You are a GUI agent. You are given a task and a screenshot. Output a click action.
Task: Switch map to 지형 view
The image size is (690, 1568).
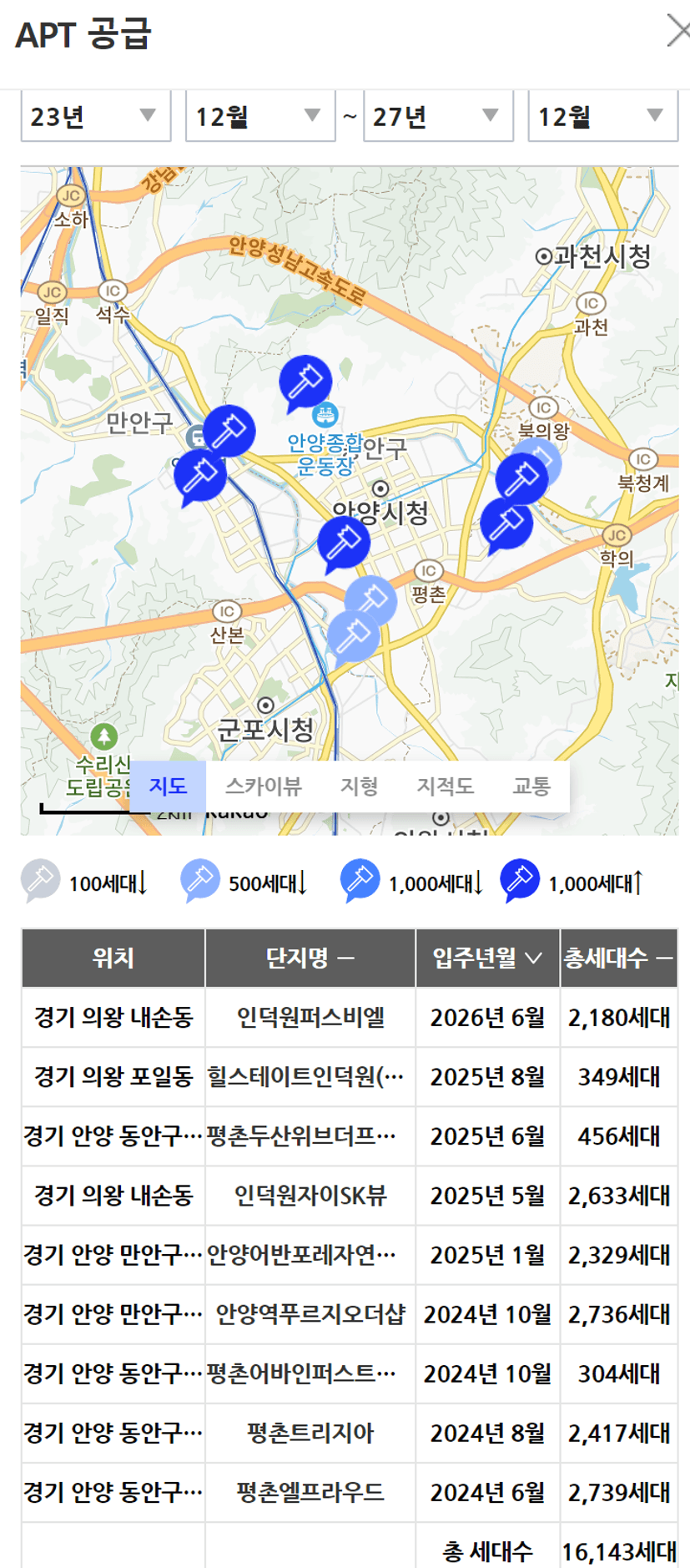359,786
